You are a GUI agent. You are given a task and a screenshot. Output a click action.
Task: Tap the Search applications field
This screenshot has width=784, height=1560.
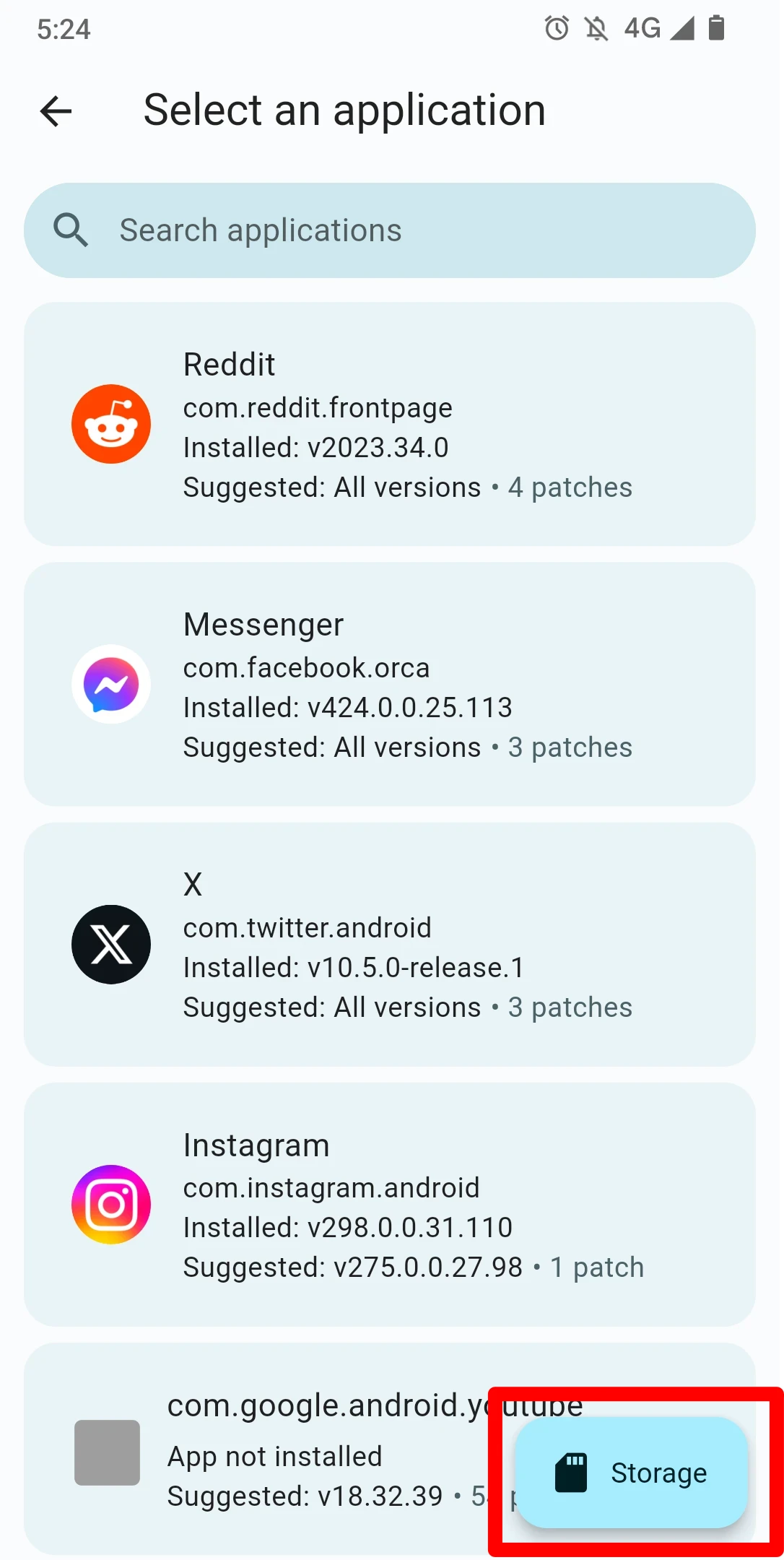[390, 230]
